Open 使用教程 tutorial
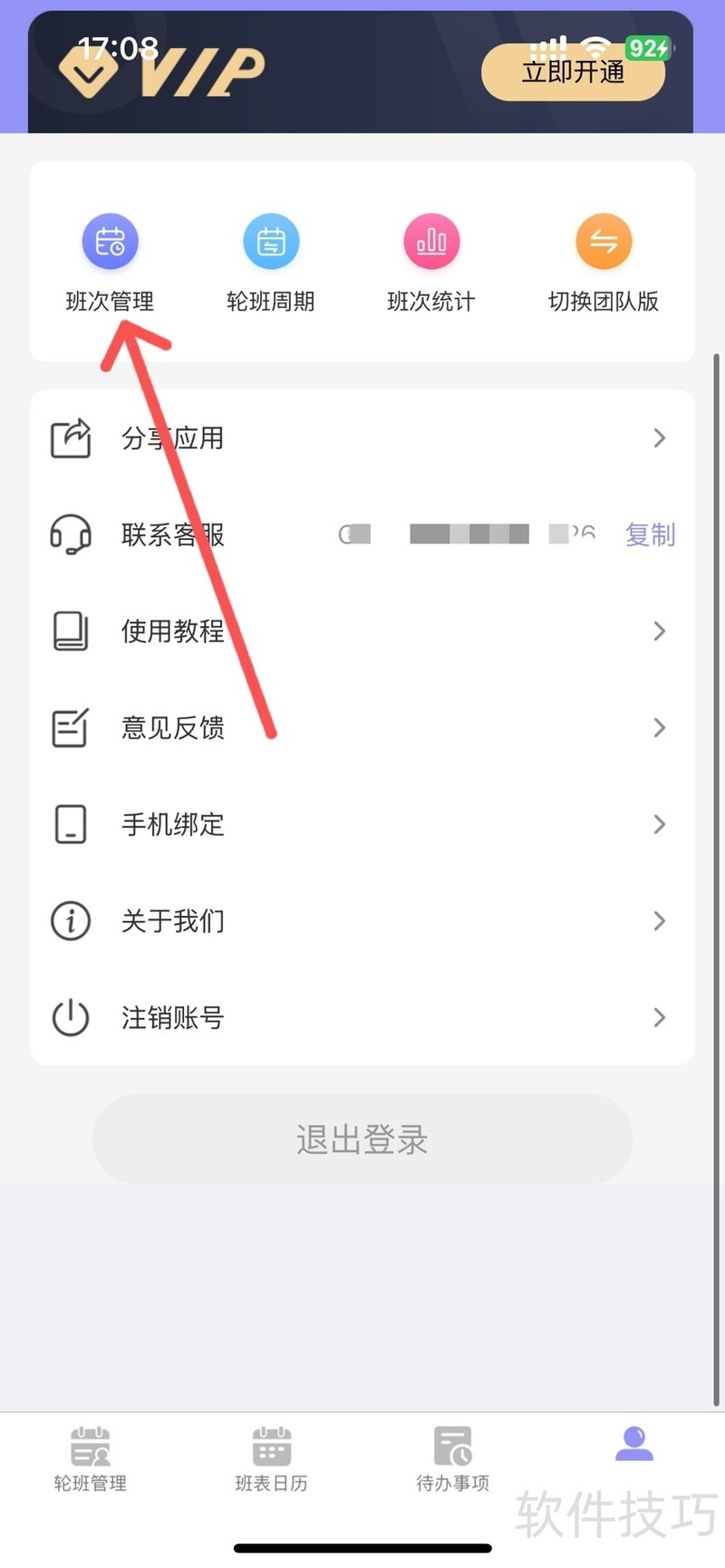Viewport: 725px width, 1568px height. pyautogui.click(x=362, y=631)
